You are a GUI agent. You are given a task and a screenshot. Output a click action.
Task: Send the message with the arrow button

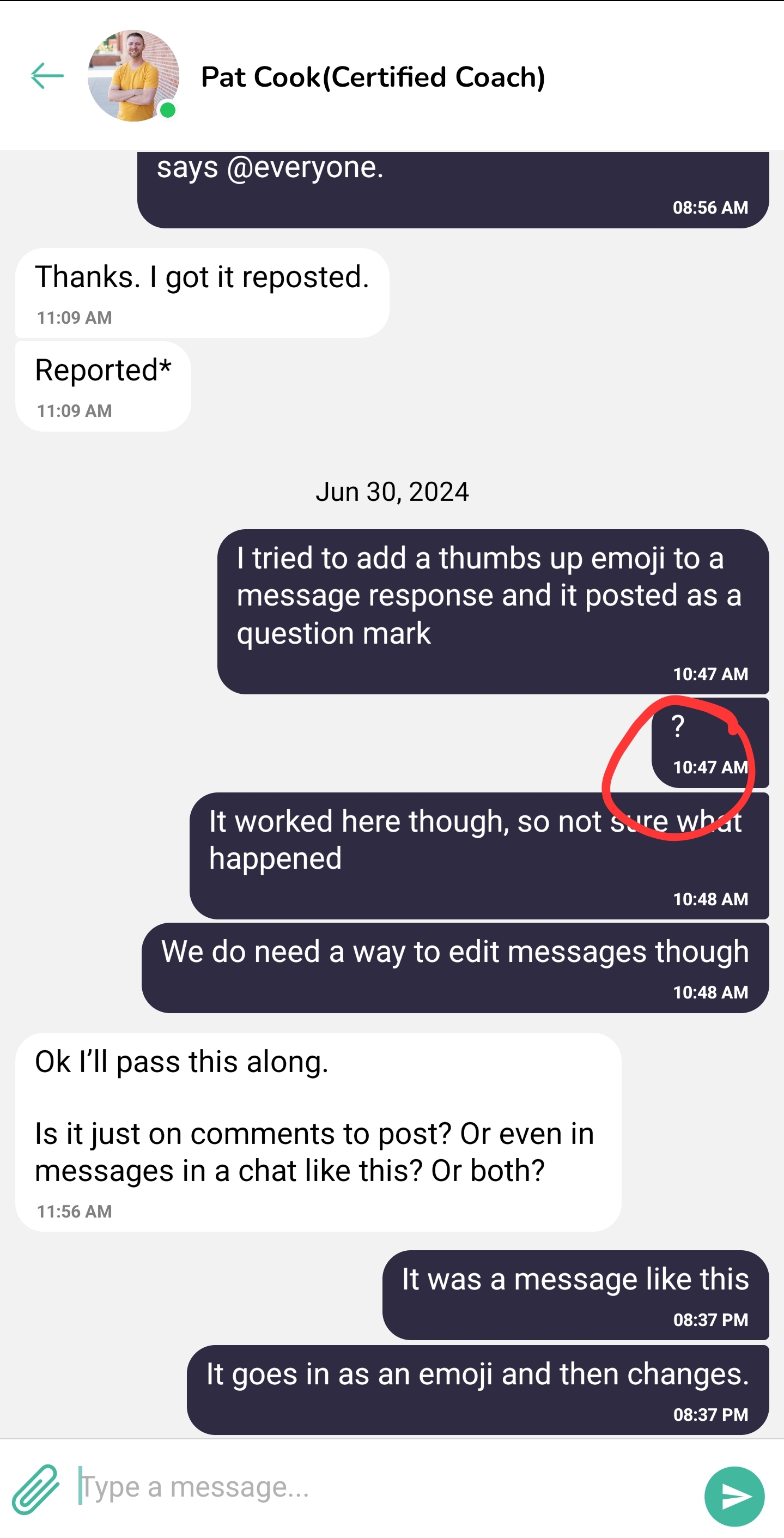734,1496
